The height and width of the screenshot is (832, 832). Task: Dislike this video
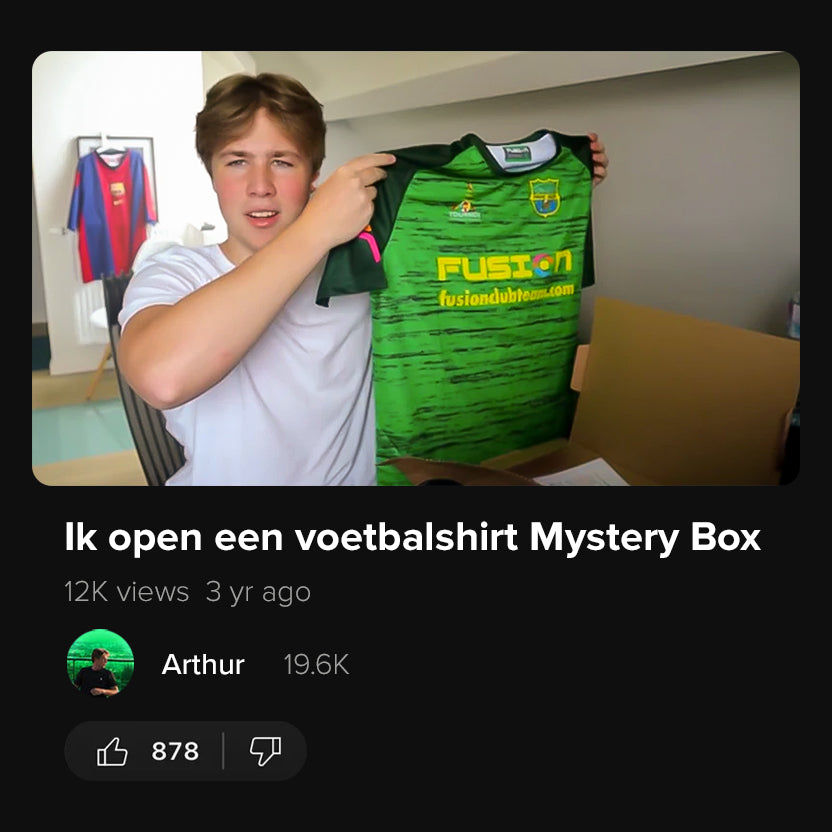tap(265, 751)
